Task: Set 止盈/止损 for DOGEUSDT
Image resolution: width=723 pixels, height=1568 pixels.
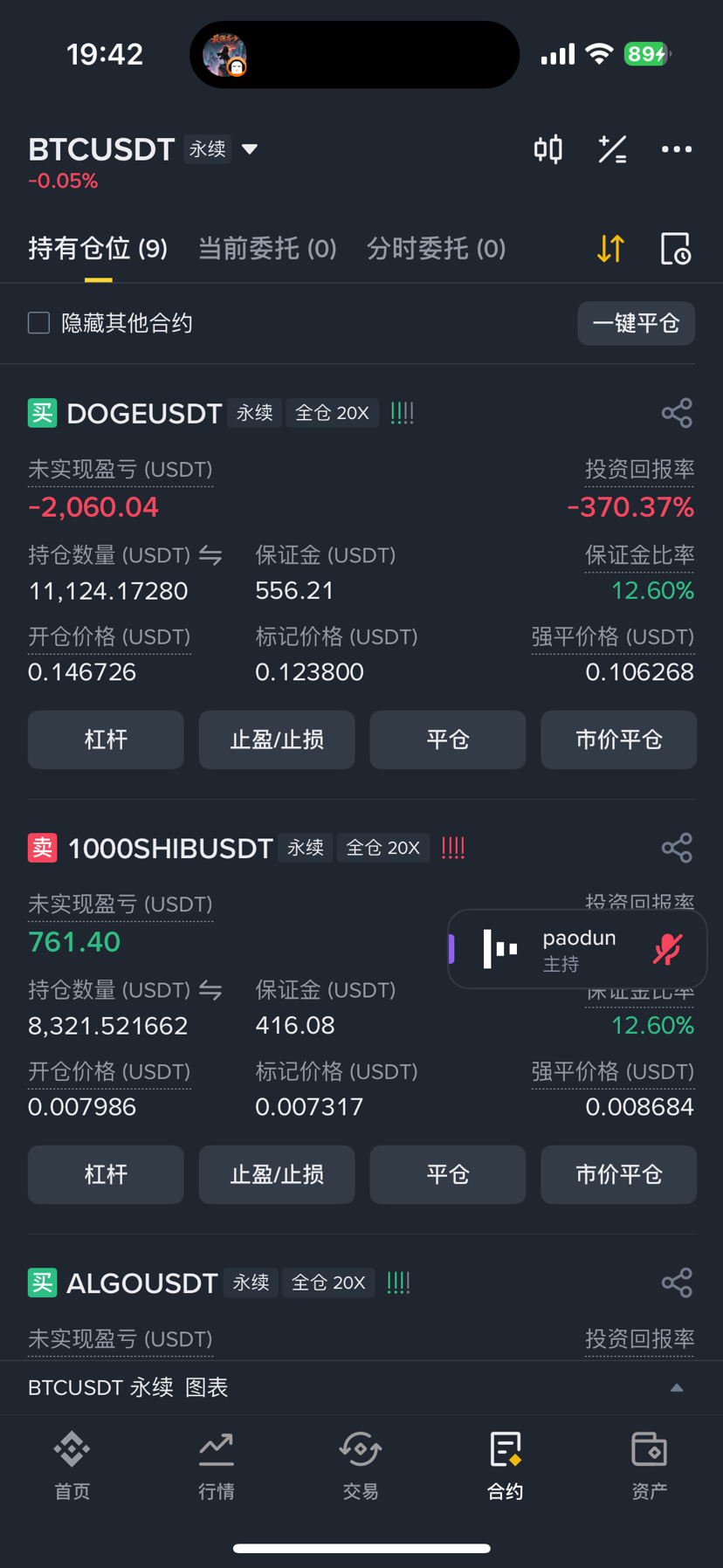Action: pos(277,739)
